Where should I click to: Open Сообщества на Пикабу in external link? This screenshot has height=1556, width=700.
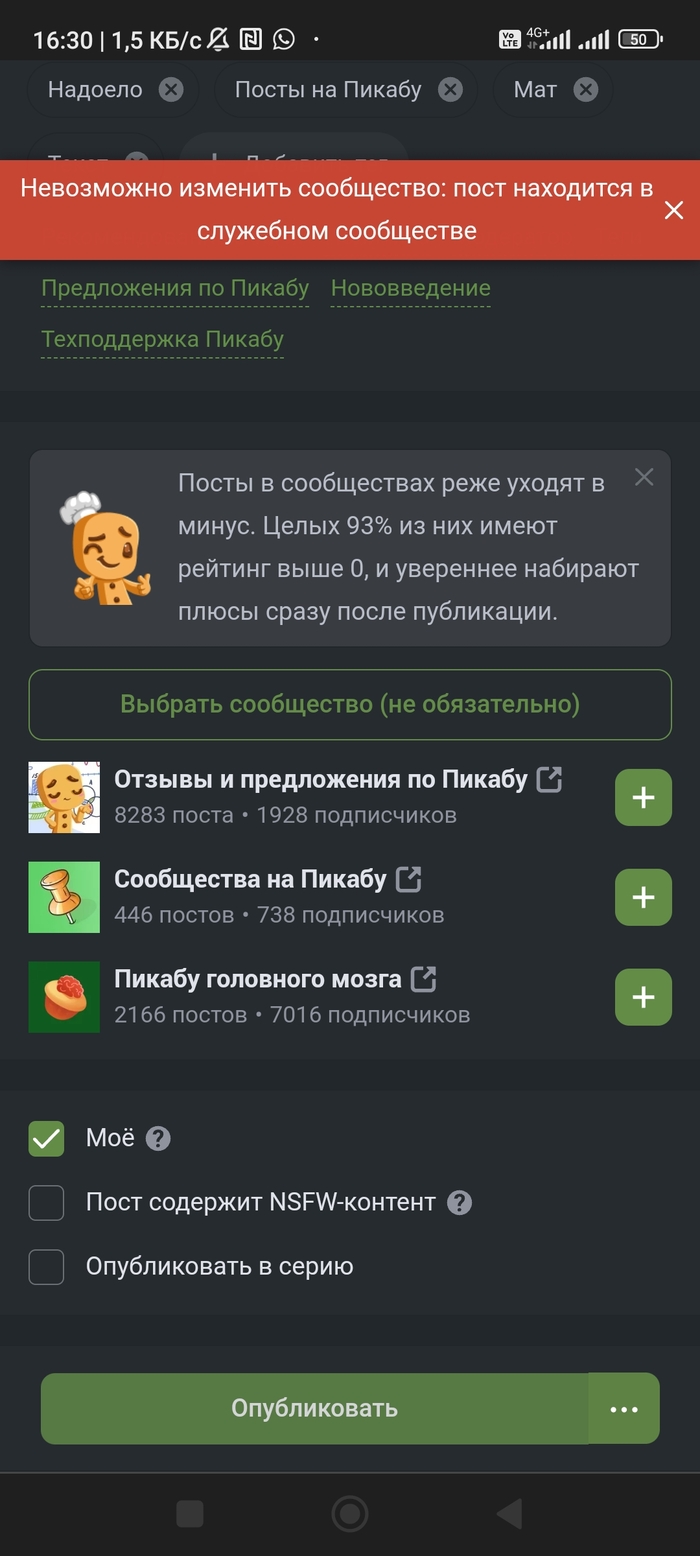coord(408,879)
